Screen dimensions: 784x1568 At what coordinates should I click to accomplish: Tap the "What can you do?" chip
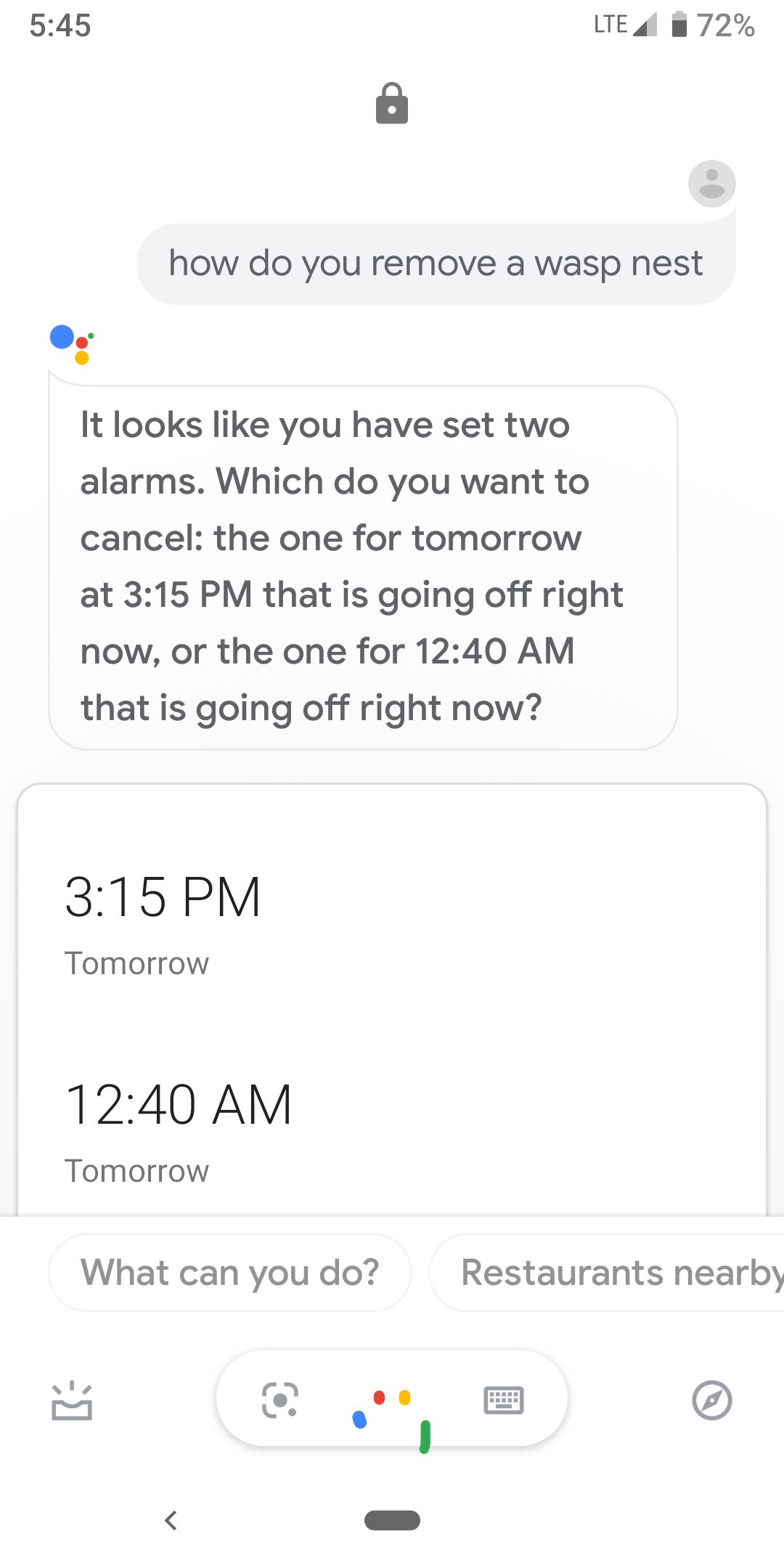[x=230, y=1273]
